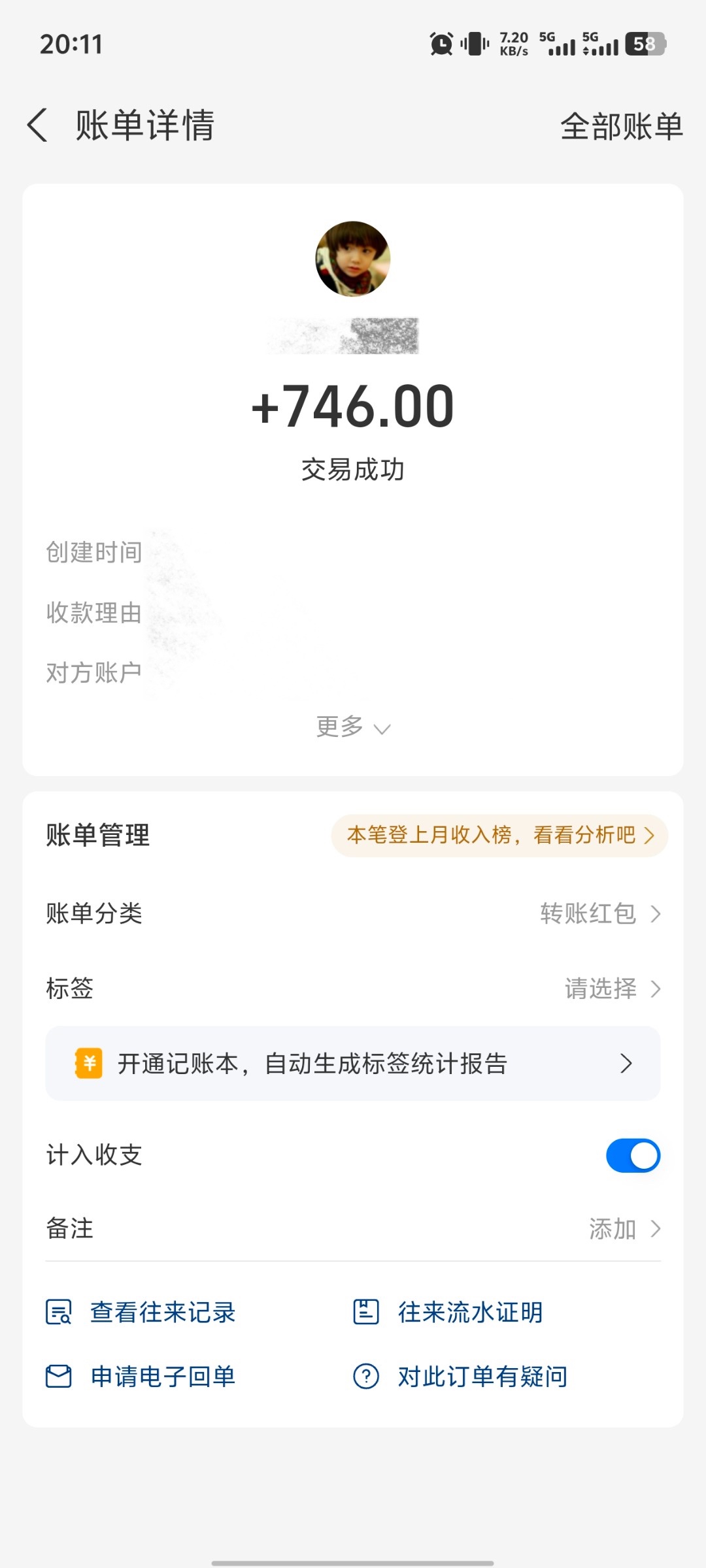Go back from 账单详情
Viewport: 706px width, 1568px height.
coord(38,125)
